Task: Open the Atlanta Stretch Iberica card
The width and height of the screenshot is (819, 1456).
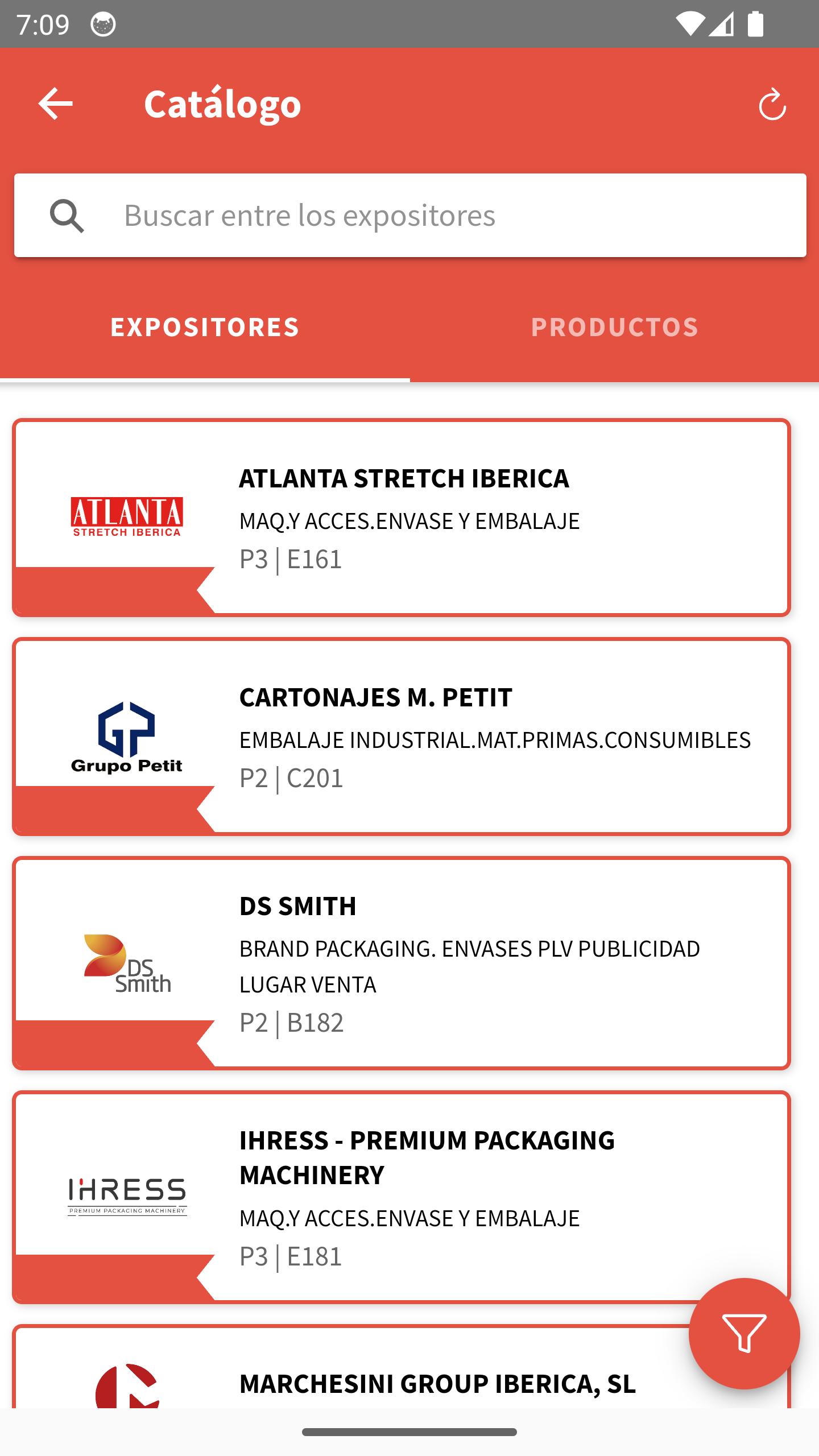Action: pos(402,518)
